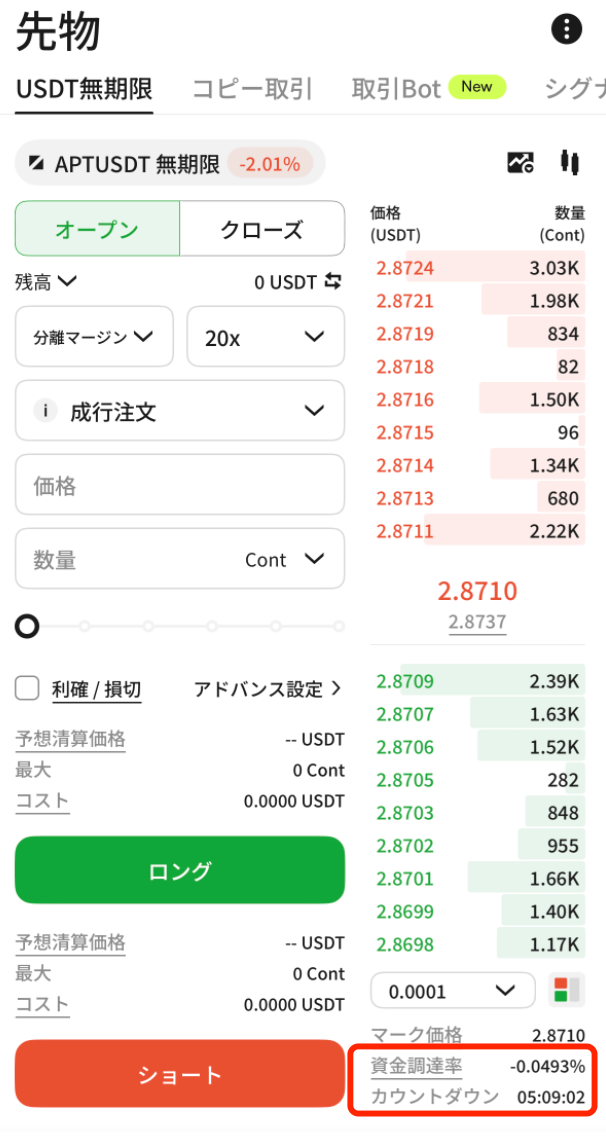Switch to the コピー取引 tab
The image size is (606, 1136).
252,89
